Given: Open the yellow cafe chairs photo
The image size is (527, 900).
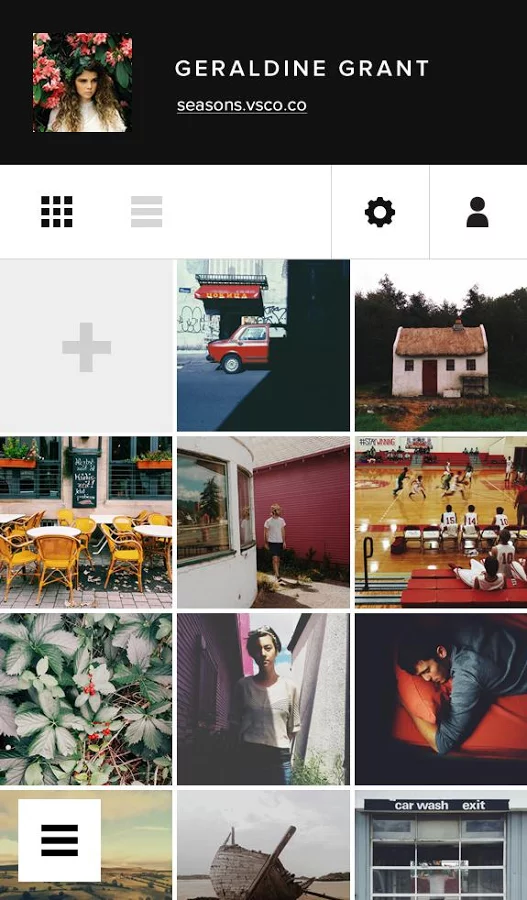Looking at the screenshot, I should pyautogui.click(x=86, y=522).
